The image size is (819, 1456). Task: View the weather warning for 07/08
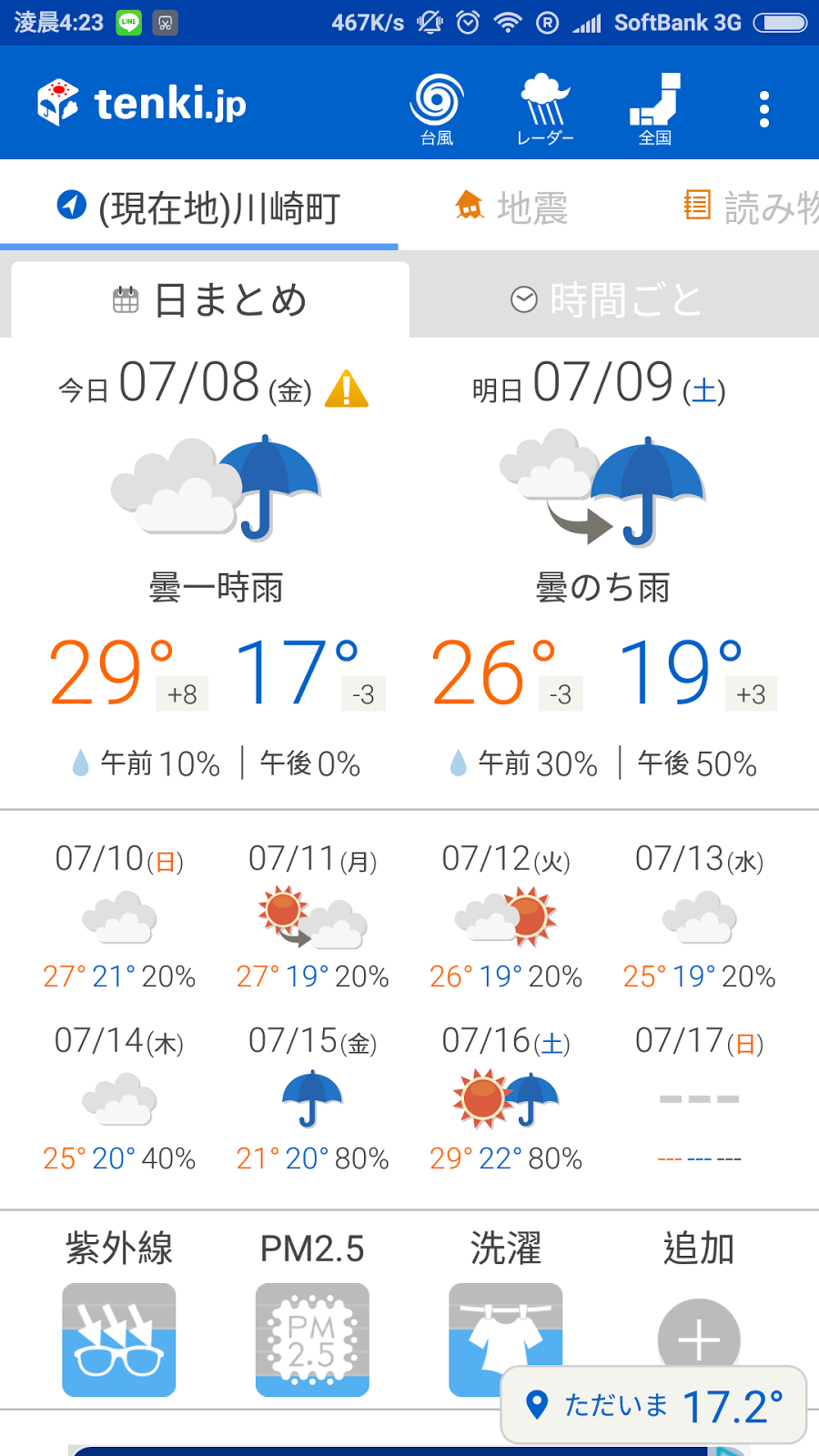pyautogui.click(x=347, y=389)
